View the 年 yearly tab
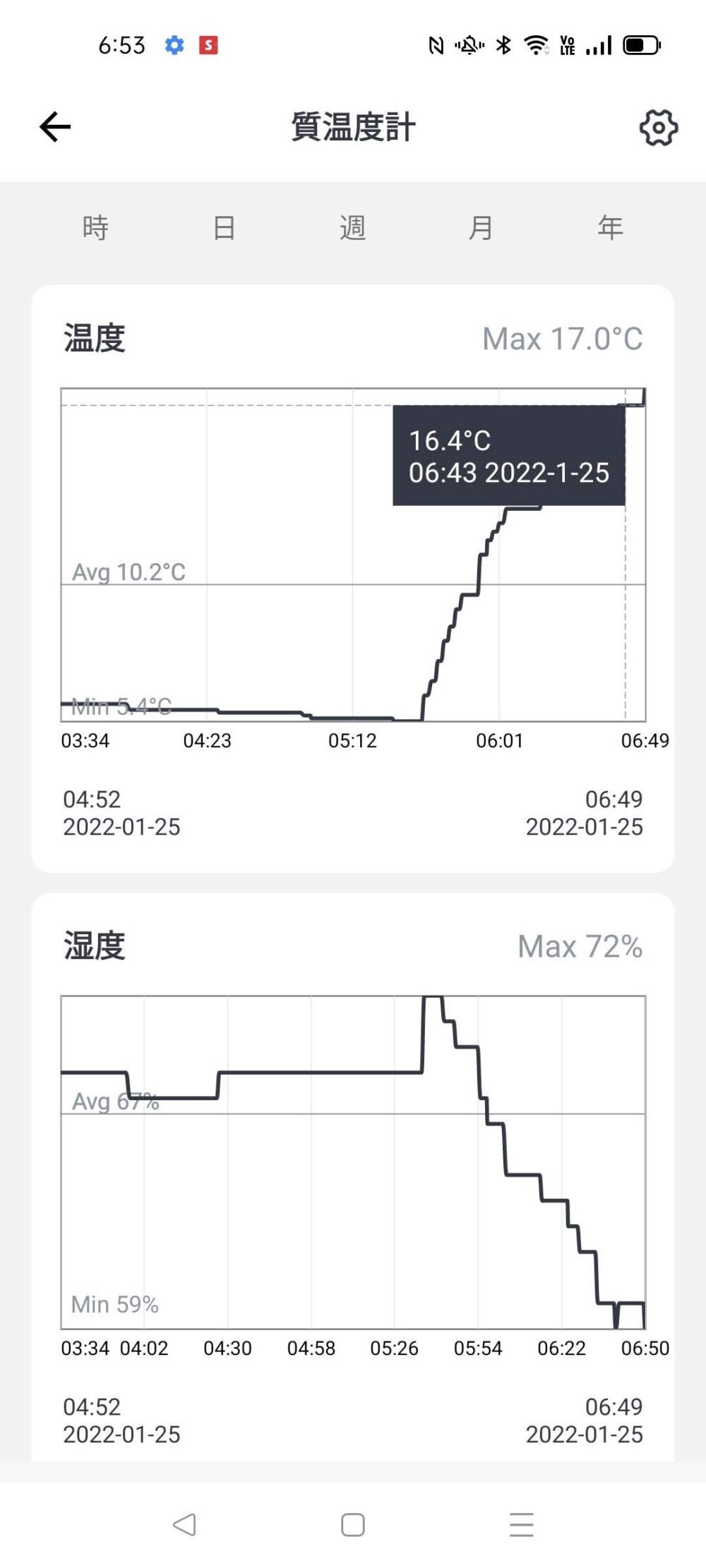The width and height of the screenshot is (706, 1568). point(610,228)
